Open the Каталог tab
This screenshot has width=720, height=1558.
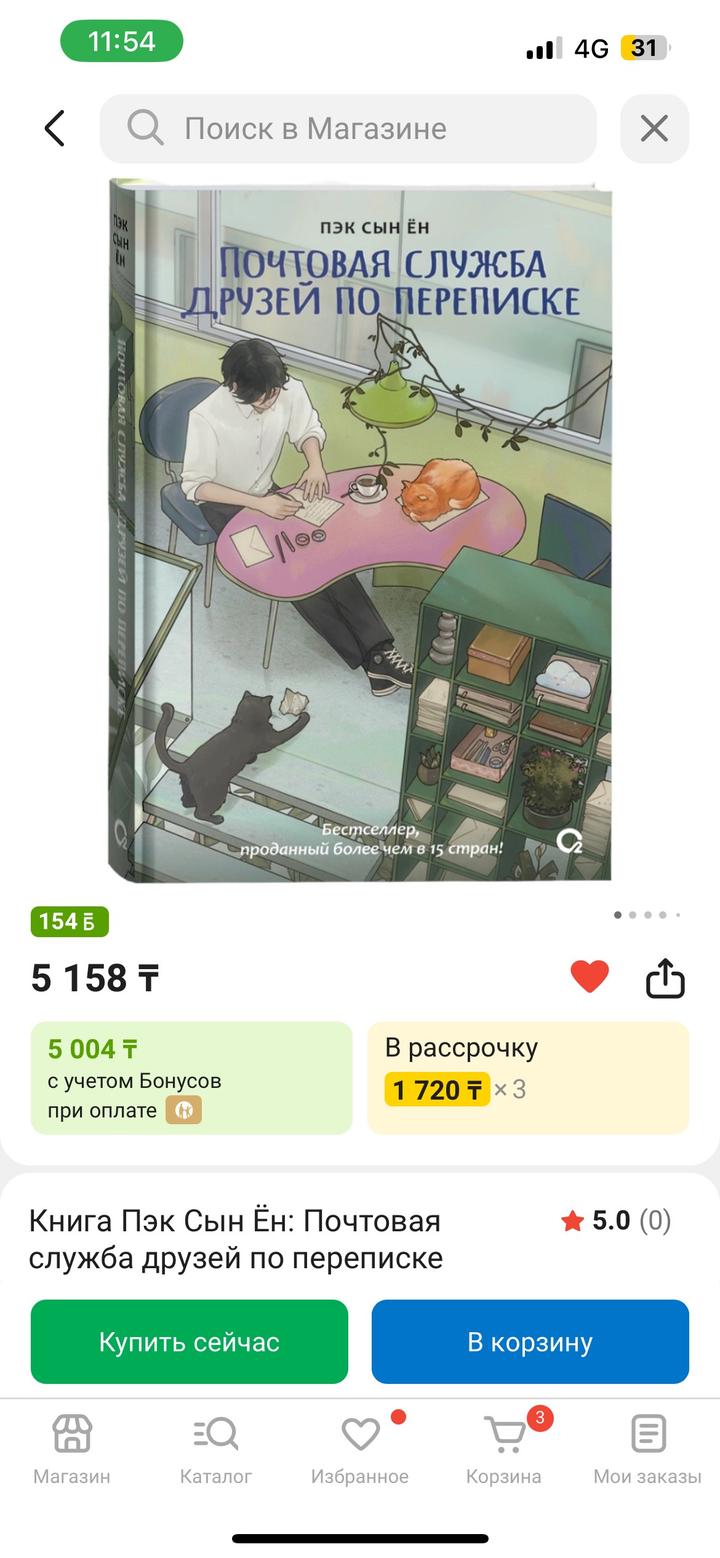coord(216,1448)
